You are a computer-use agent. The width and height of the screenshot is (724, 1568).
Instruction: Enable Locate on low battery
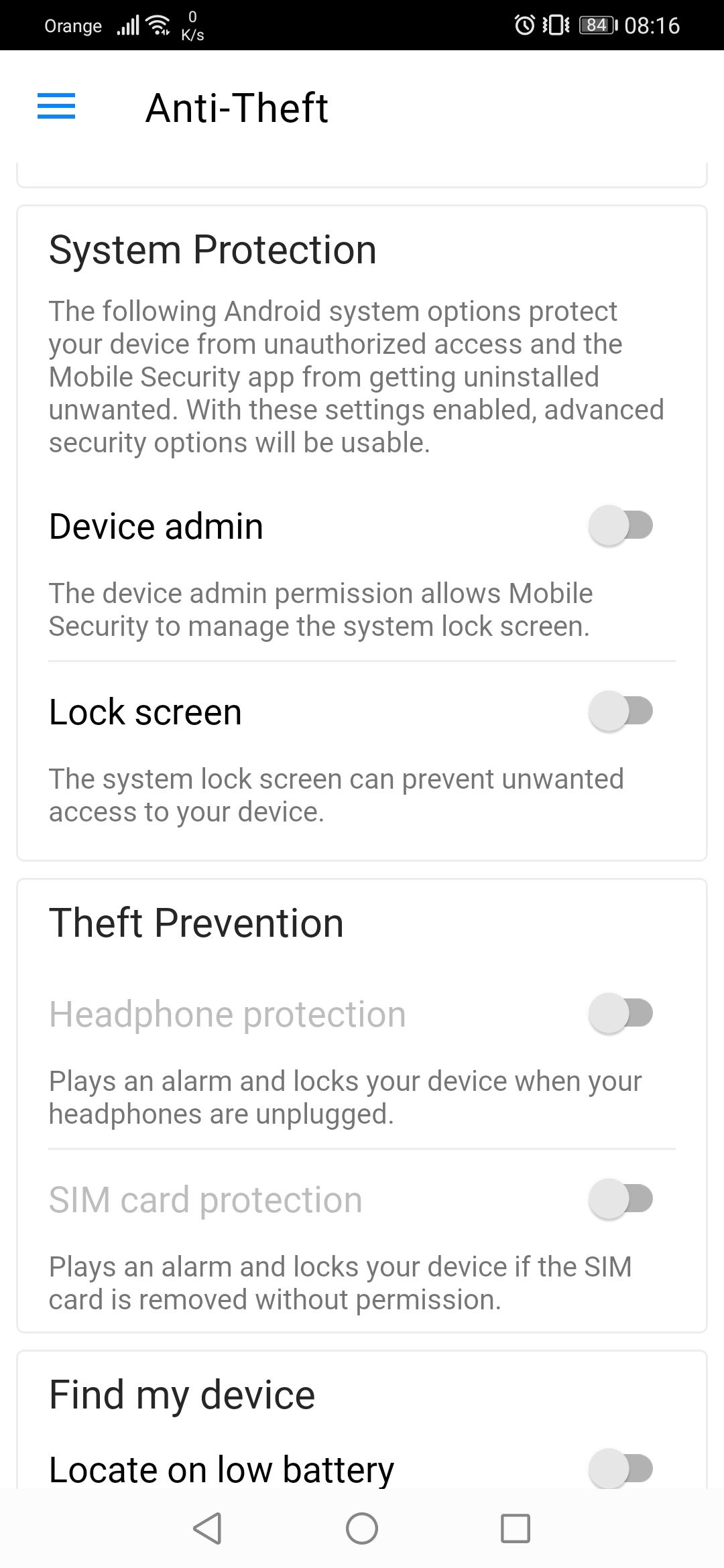tap(621, 1469)
